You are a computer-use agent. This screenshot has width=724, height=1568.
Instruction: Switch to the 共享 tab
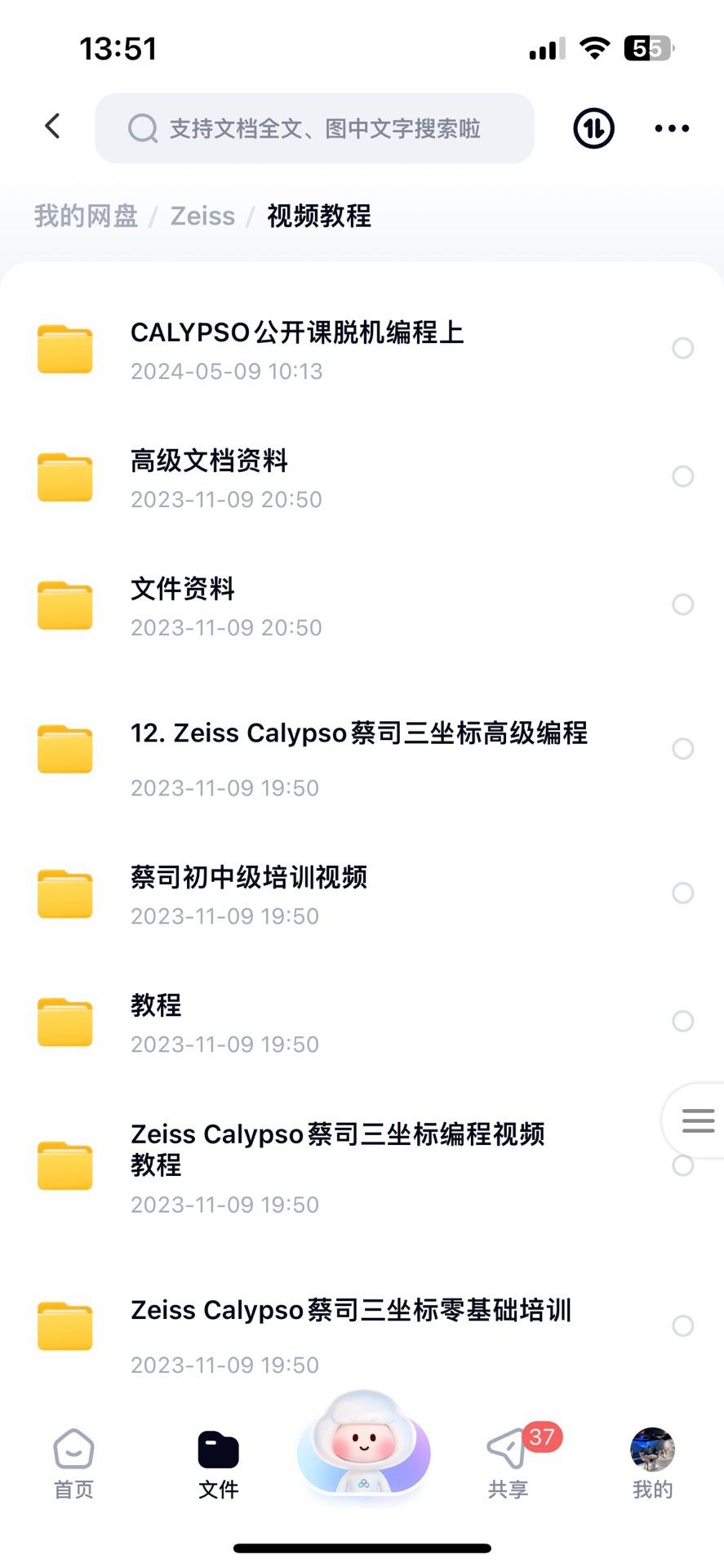pos(508,1464)
